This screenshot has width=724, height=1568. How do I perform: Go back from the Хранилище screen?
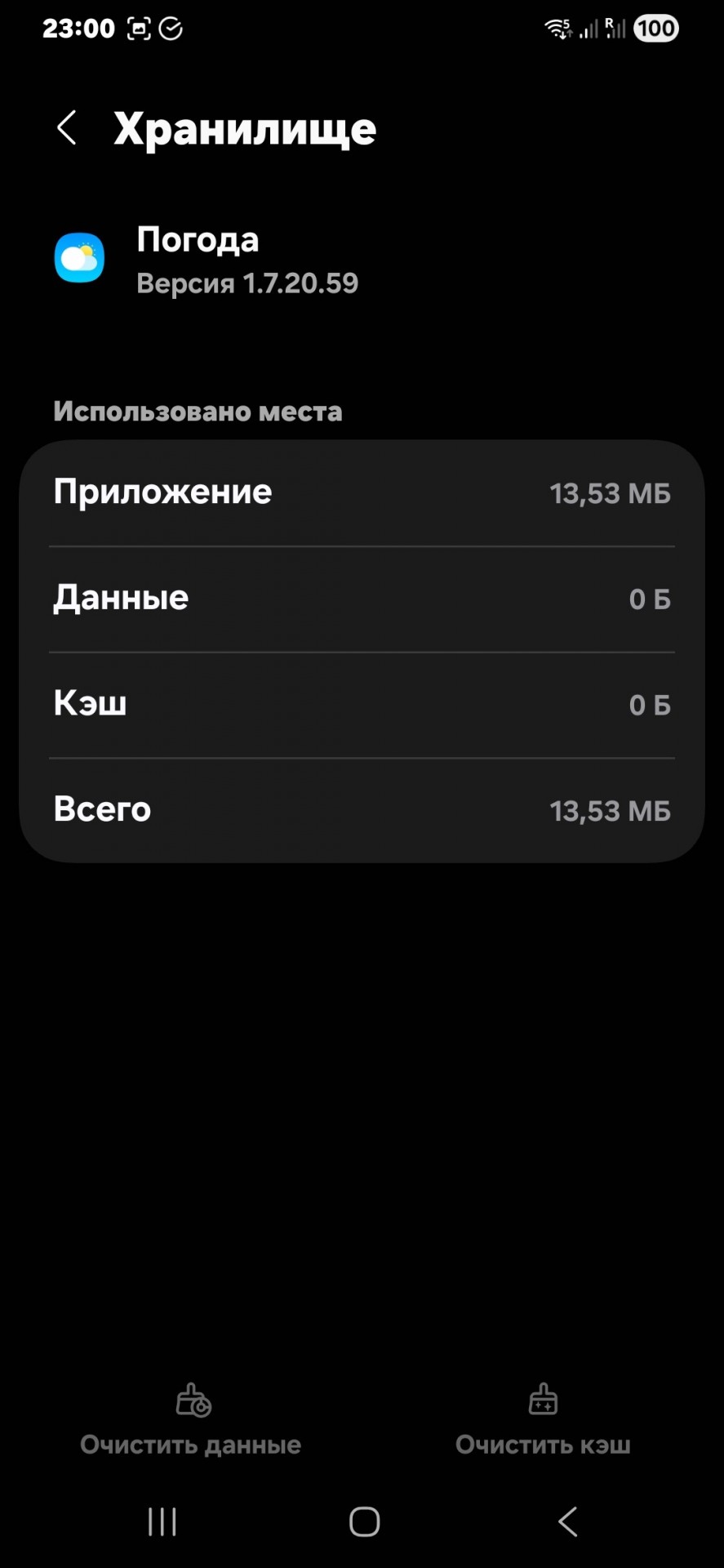(67, 128)
